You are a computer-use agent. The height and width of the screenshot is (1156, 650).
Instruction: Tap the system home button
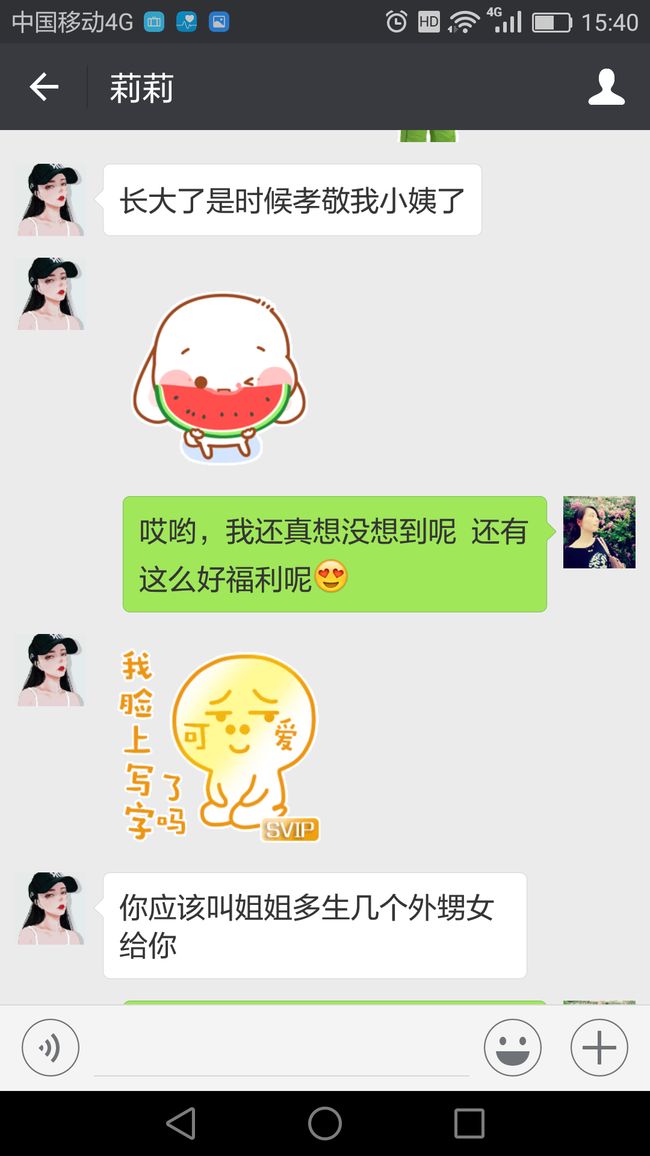pos(325,1124)
